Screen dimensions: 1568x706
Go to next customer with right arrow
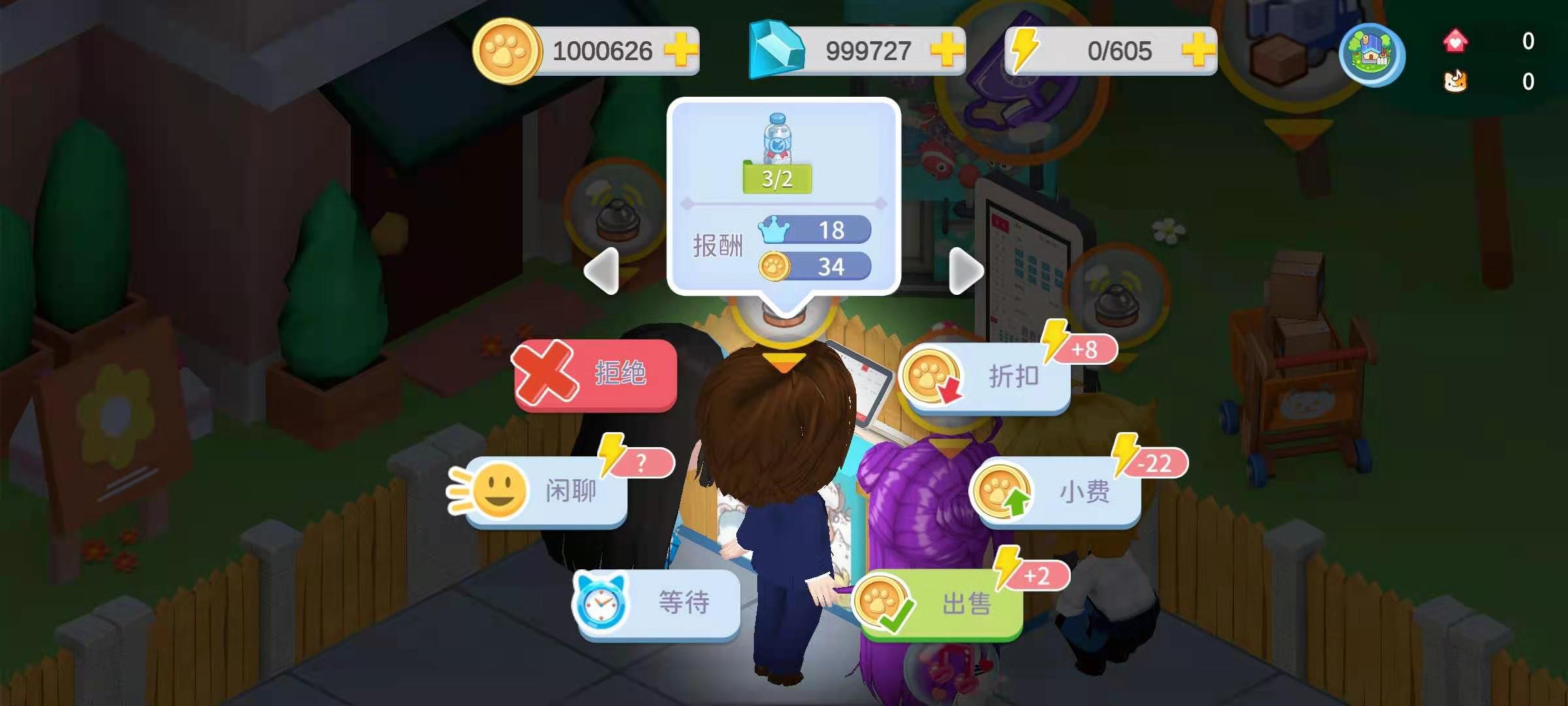(966, 271)
